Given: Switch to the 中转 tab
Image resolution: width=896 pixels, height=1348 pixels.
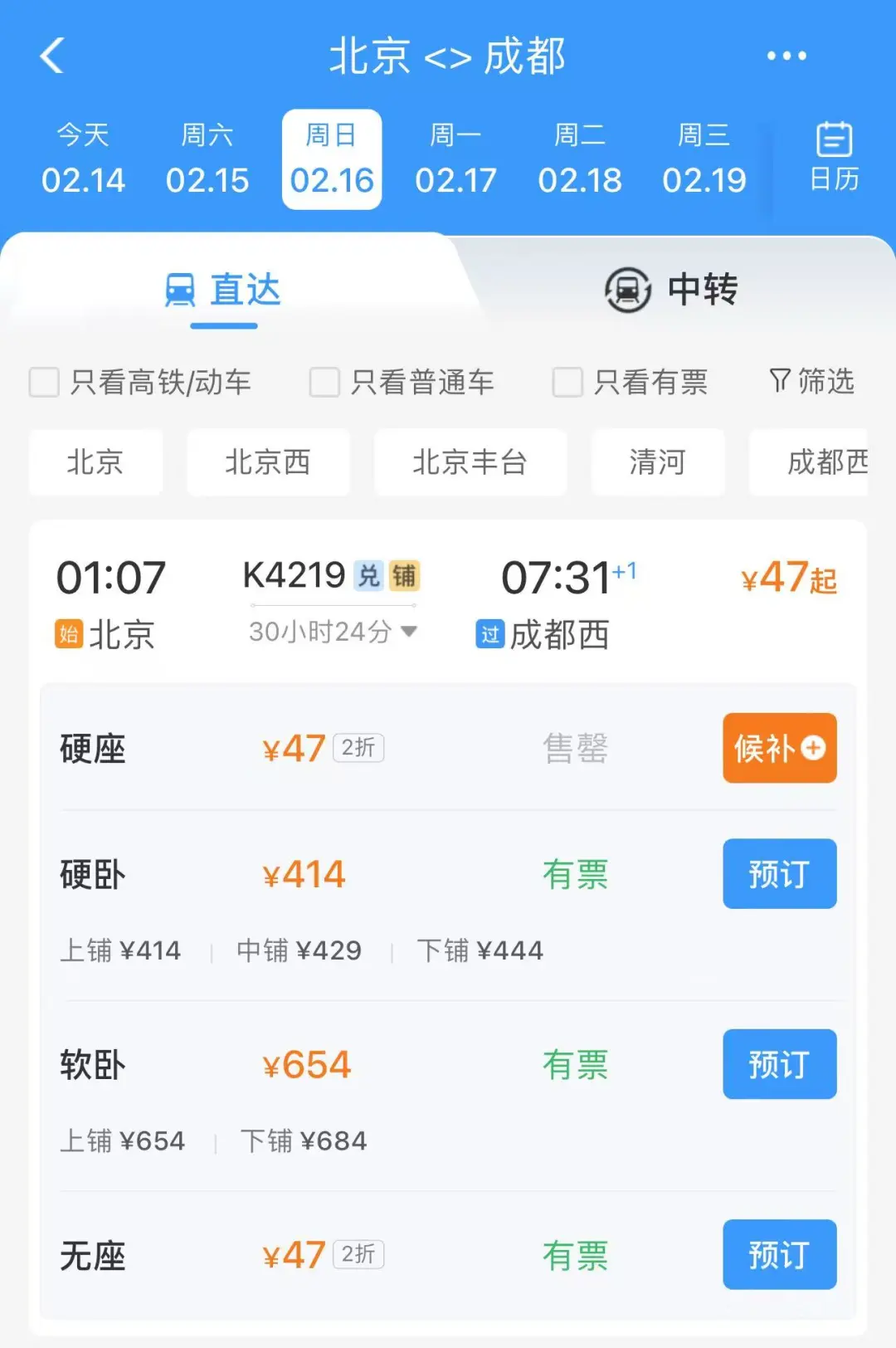Looking at the screenshot, I should (672, 290).
